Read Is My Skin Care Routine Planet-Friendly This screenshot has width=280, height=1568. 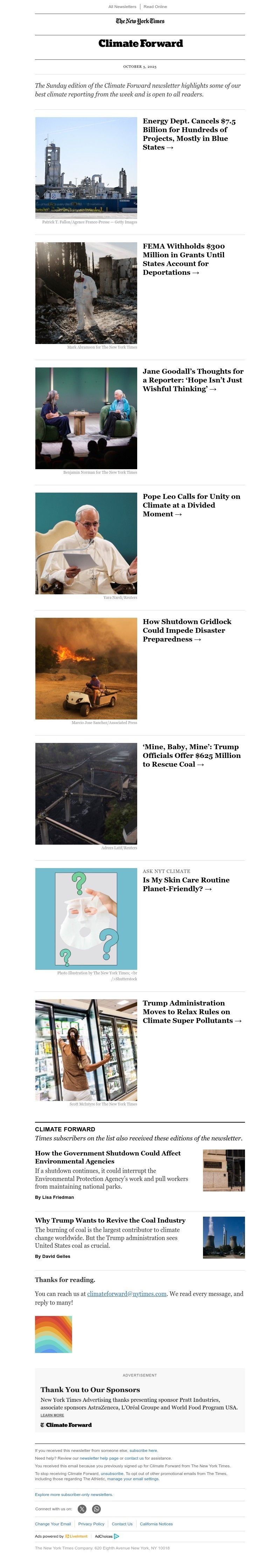185,884
